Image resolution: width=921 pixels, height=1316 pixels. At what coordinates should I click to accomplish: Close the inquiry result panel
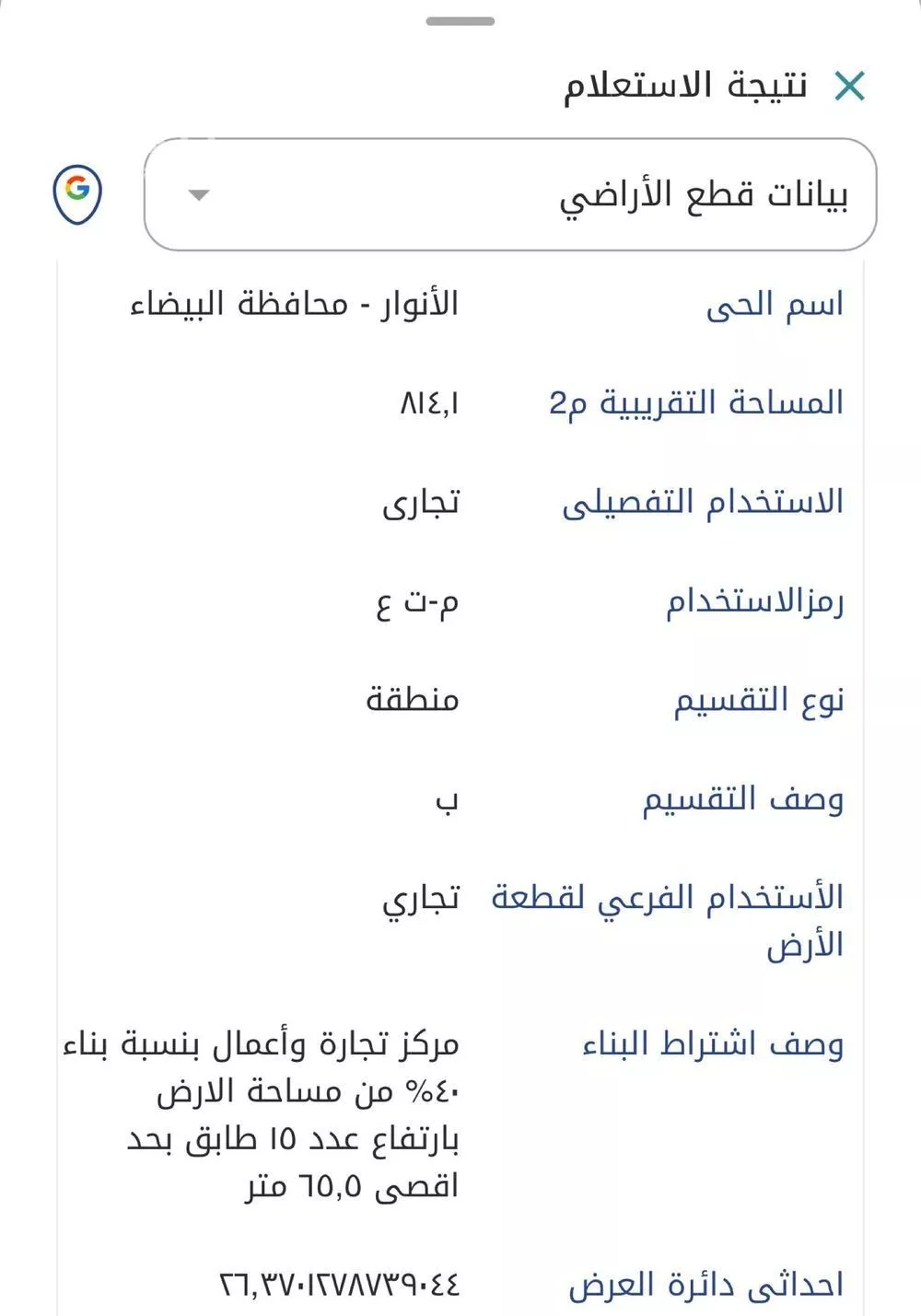tap(848, 87)
